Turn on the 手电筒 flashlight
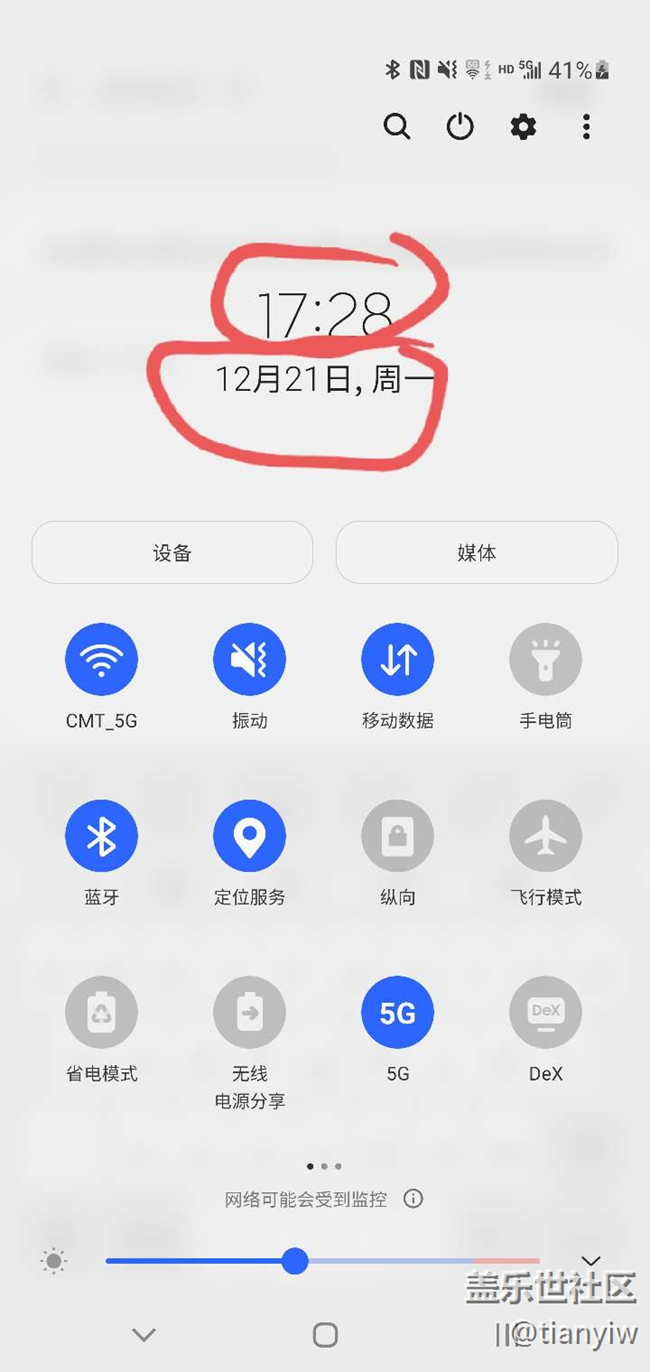 coord(545,659)
